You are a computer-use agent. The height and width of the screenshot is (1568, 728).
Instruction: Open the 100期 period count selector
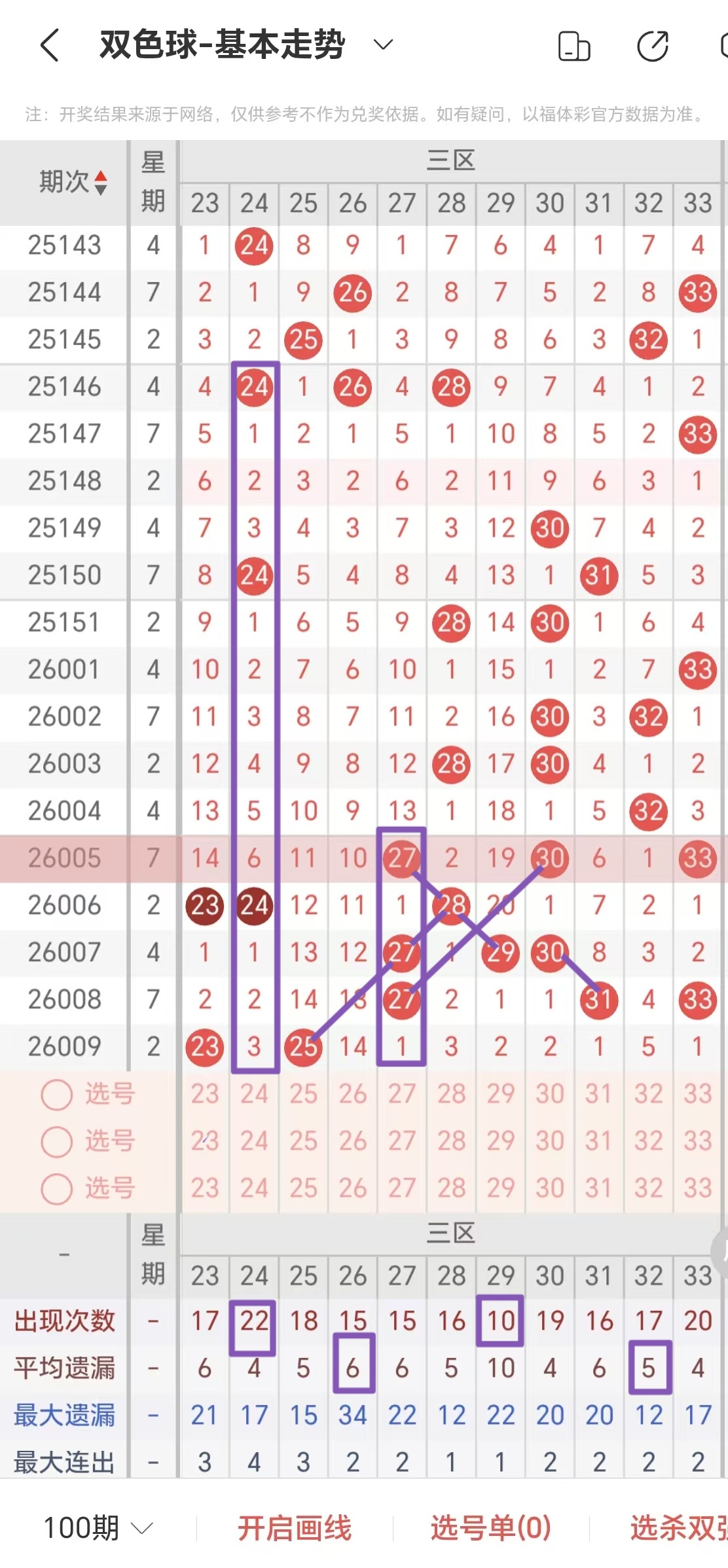click(x=98, y=1528)
